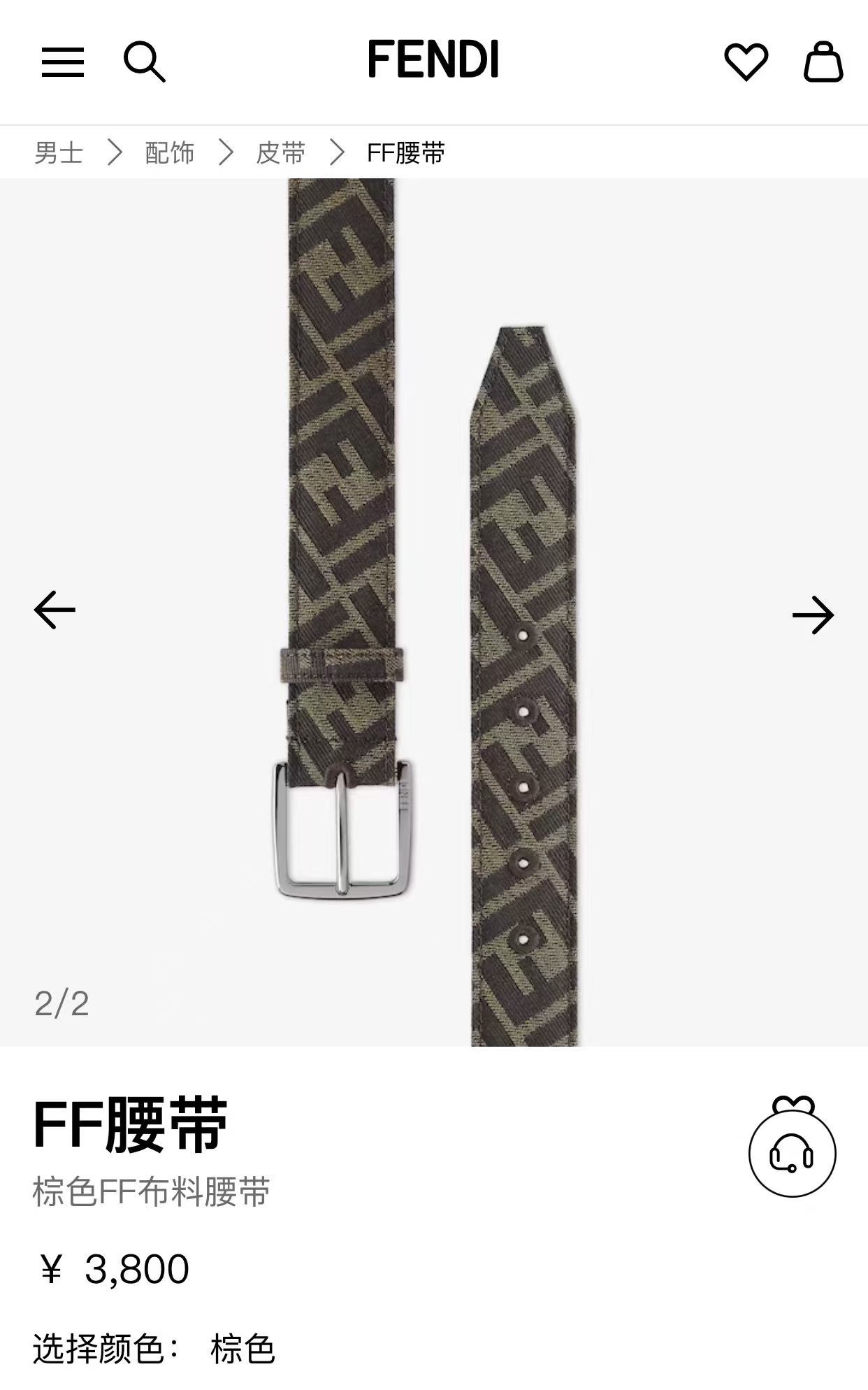Open the shopping bag

[823, 62]
